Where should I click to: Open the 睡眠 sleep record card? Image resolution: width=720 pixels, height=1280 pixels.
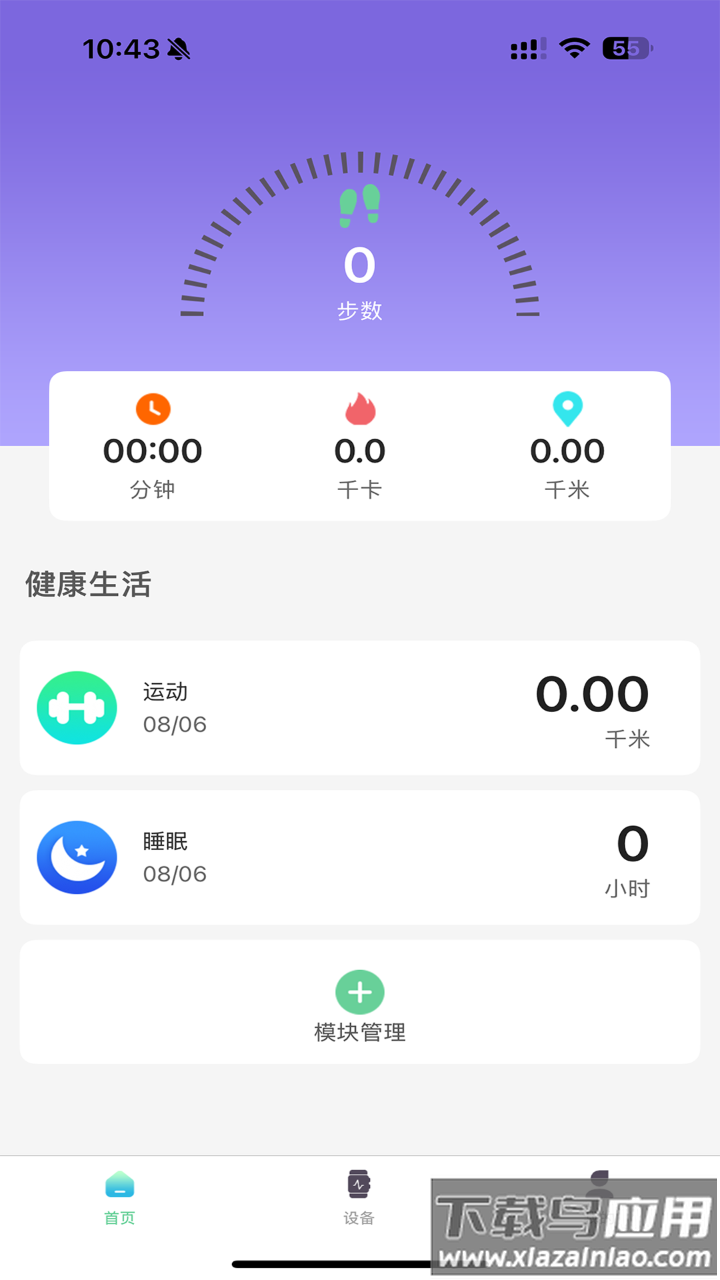coord(360,857)
